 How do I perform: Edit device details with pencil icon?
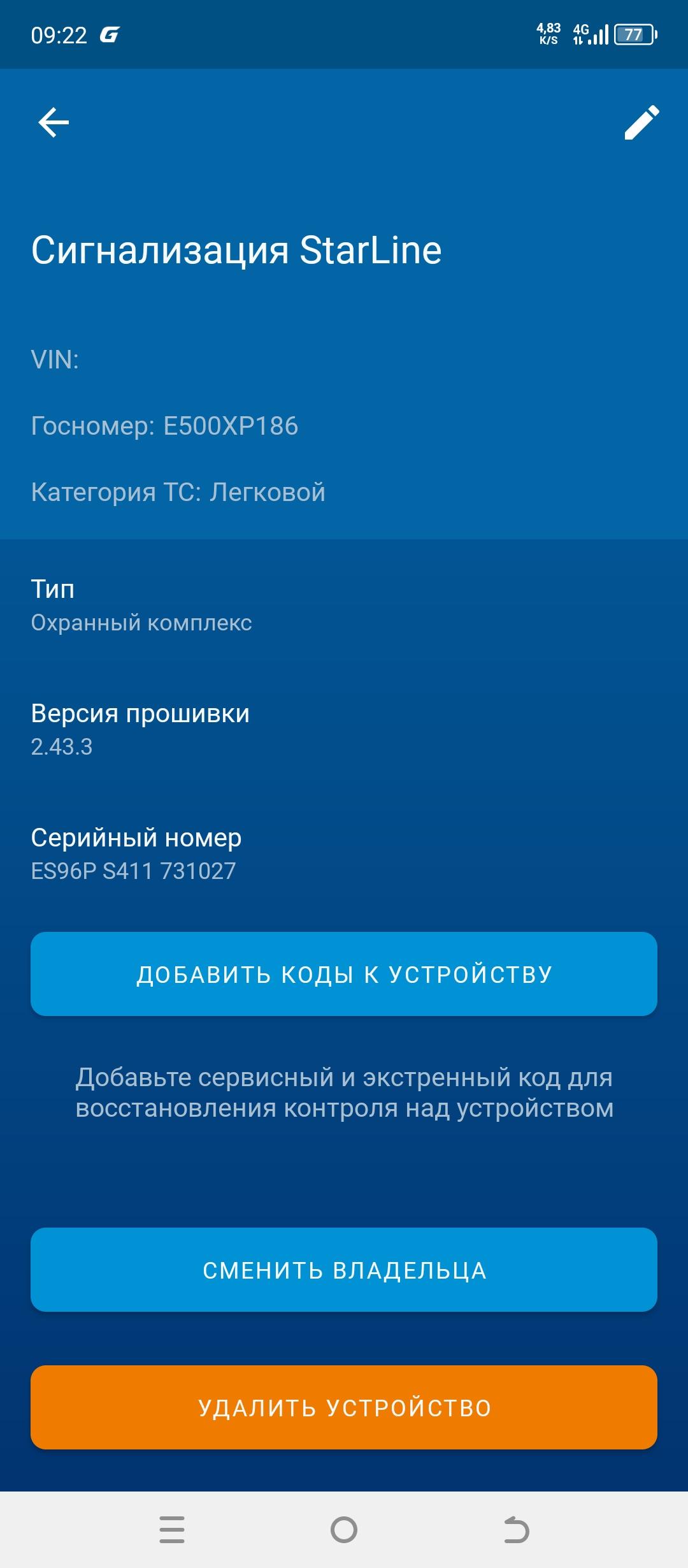(641, 122)
